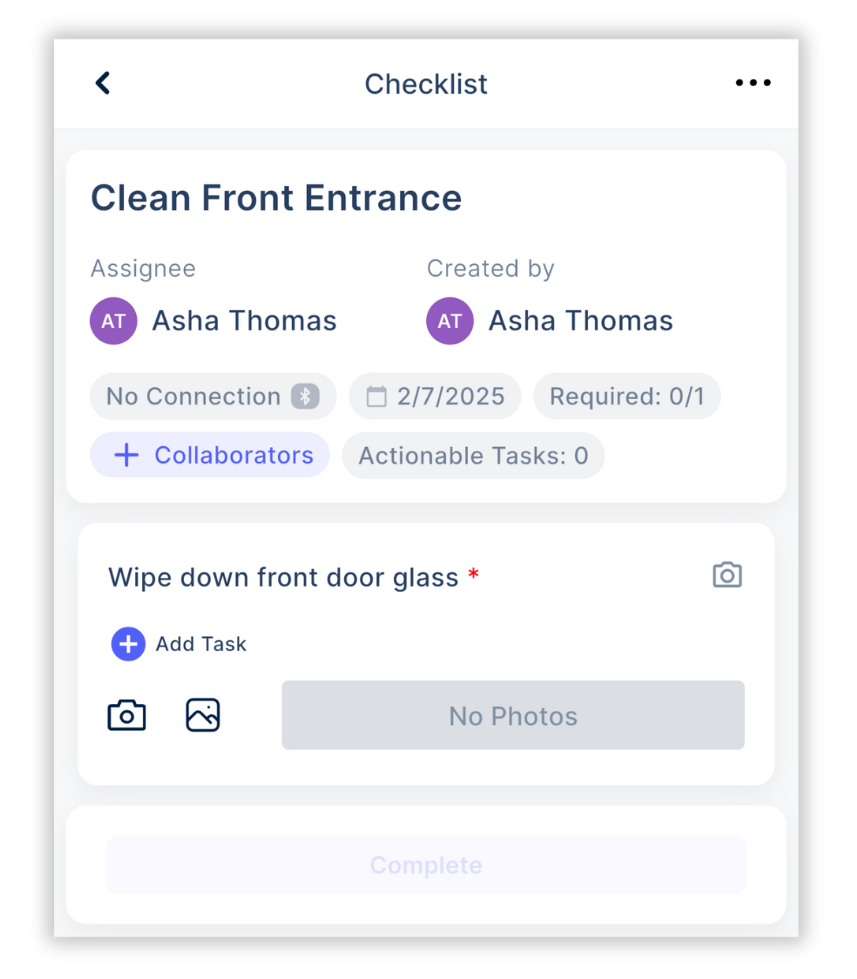The width and height of the screenshot is (857, 979).
Task: Tap the plus icon on Add Task
Action: click(x=128, y=644)
